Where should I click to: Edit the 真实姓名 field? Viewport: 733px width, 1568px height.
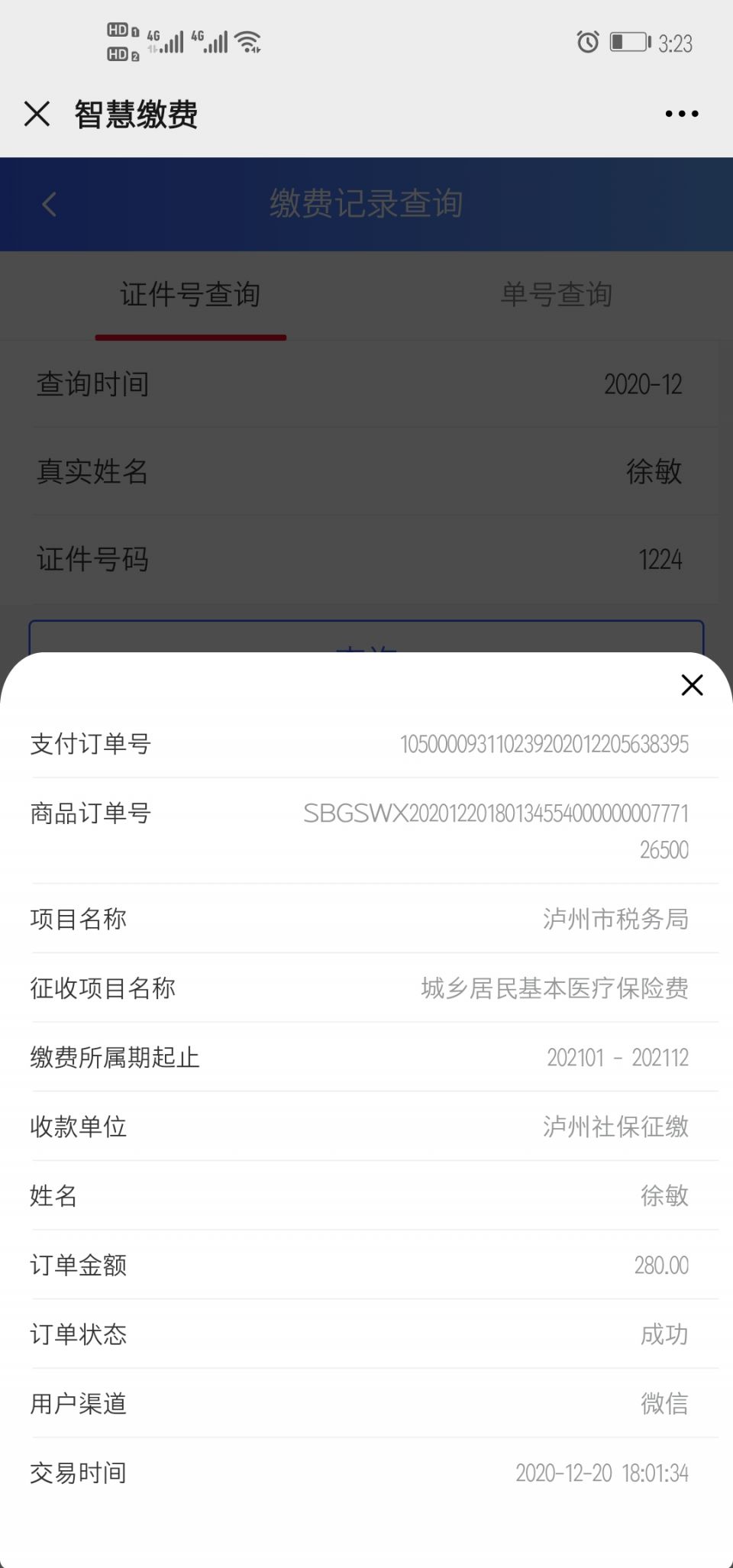coord(653,471)
